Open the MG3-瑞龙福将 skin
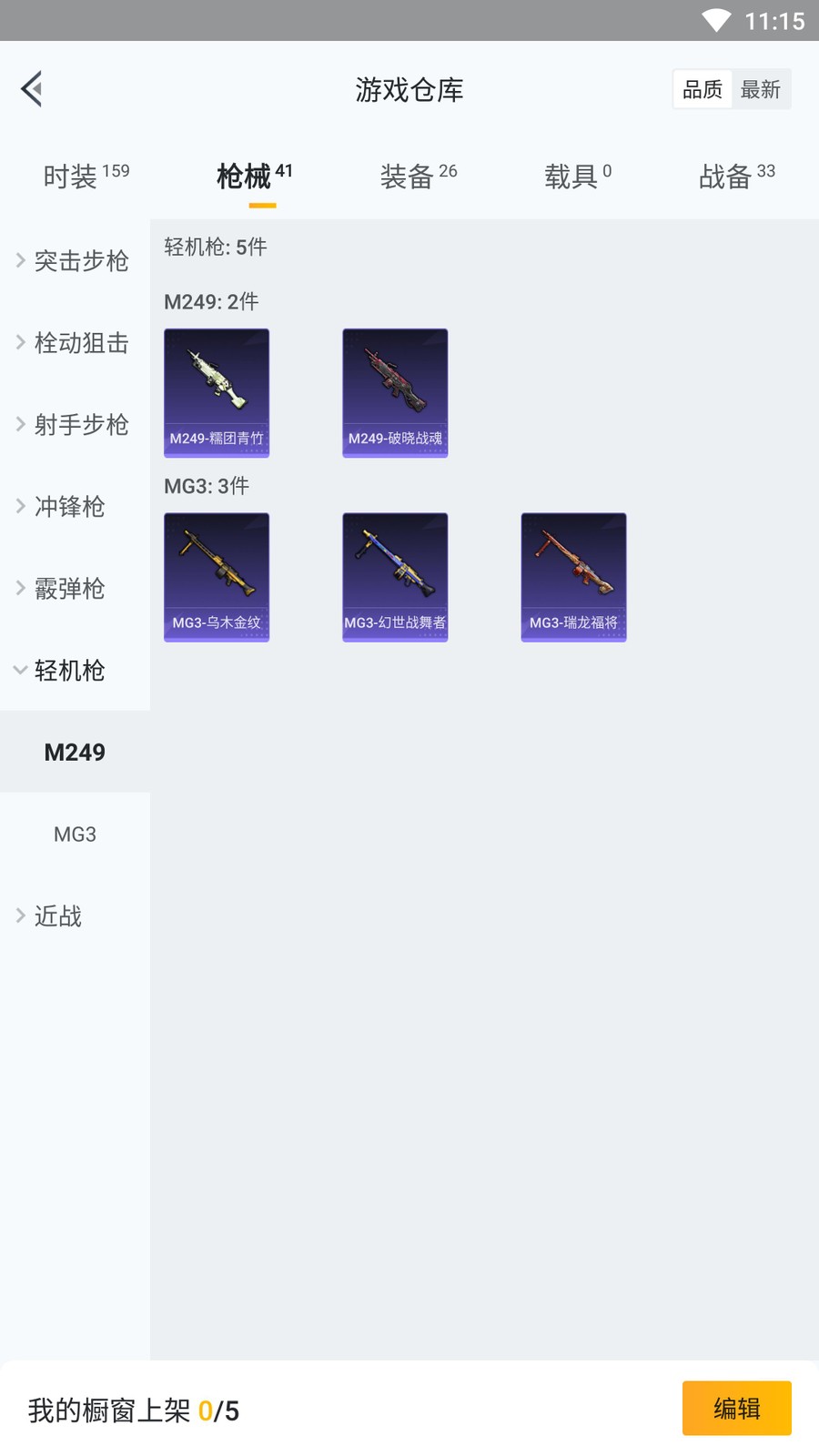Viewport: 819px width, 1456px height. (573, 577)
